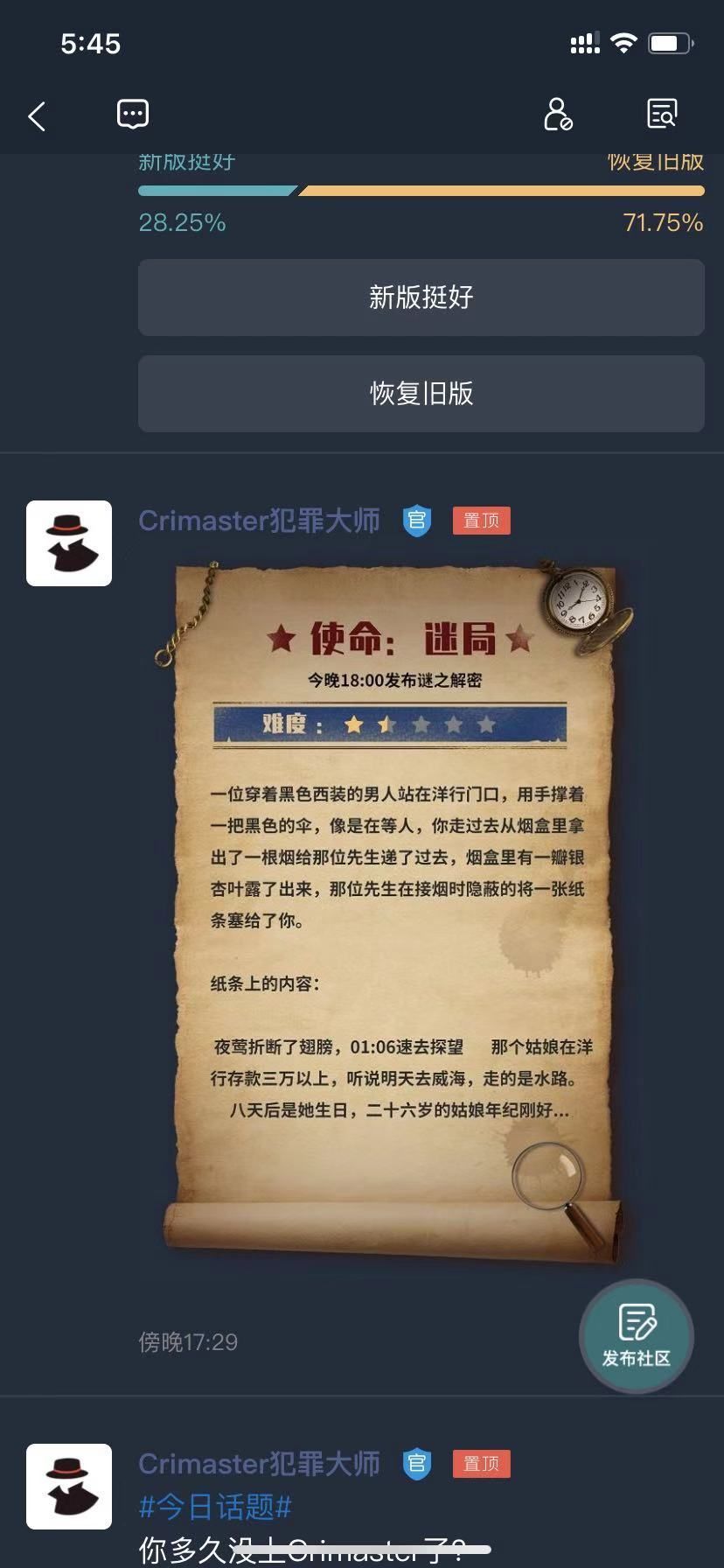Open the messages chat bubble icon
Screen dimensions: 724x1568
pos(133,114)
